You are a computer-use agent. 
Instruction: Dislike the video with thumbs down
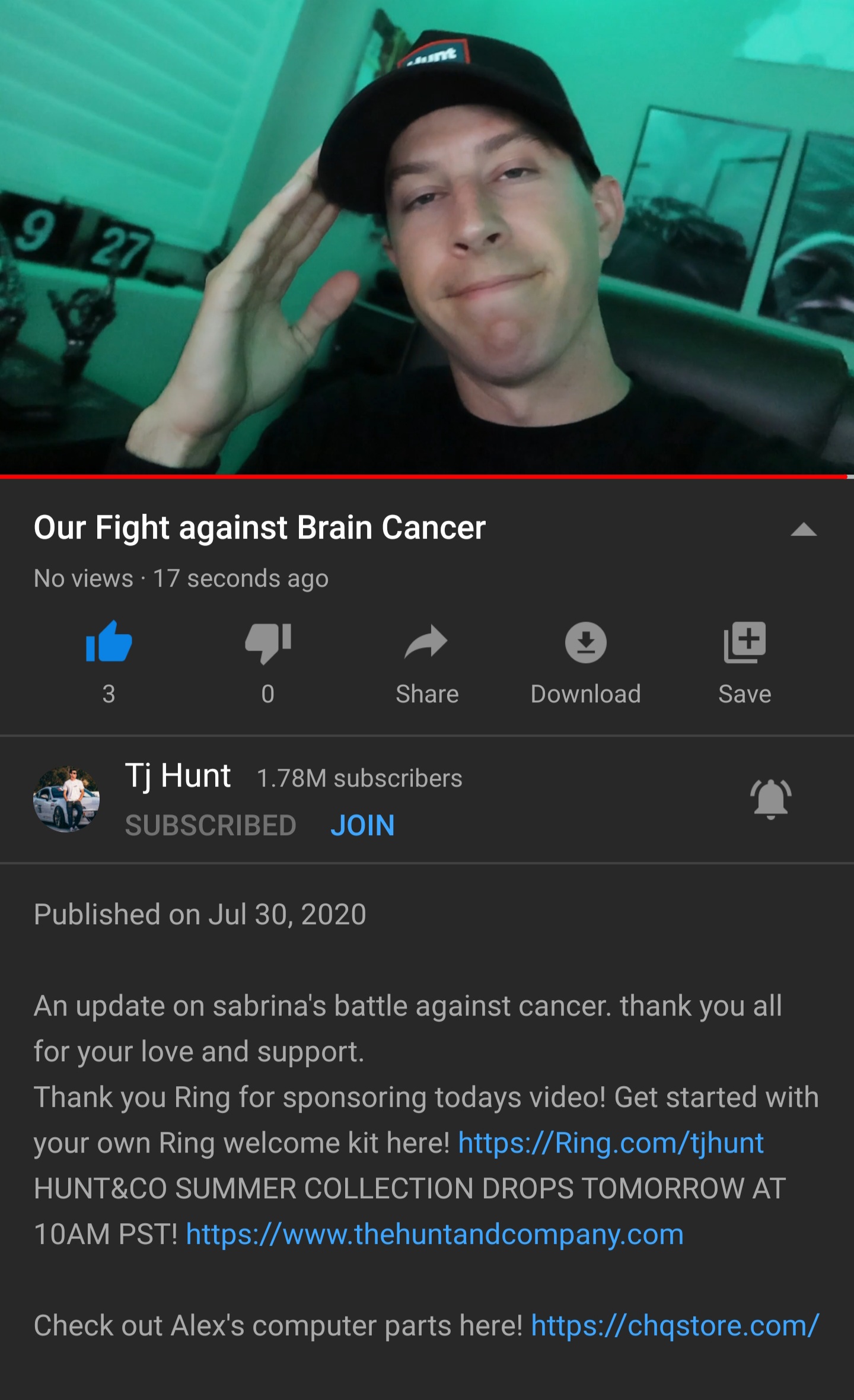coord(268,643)
